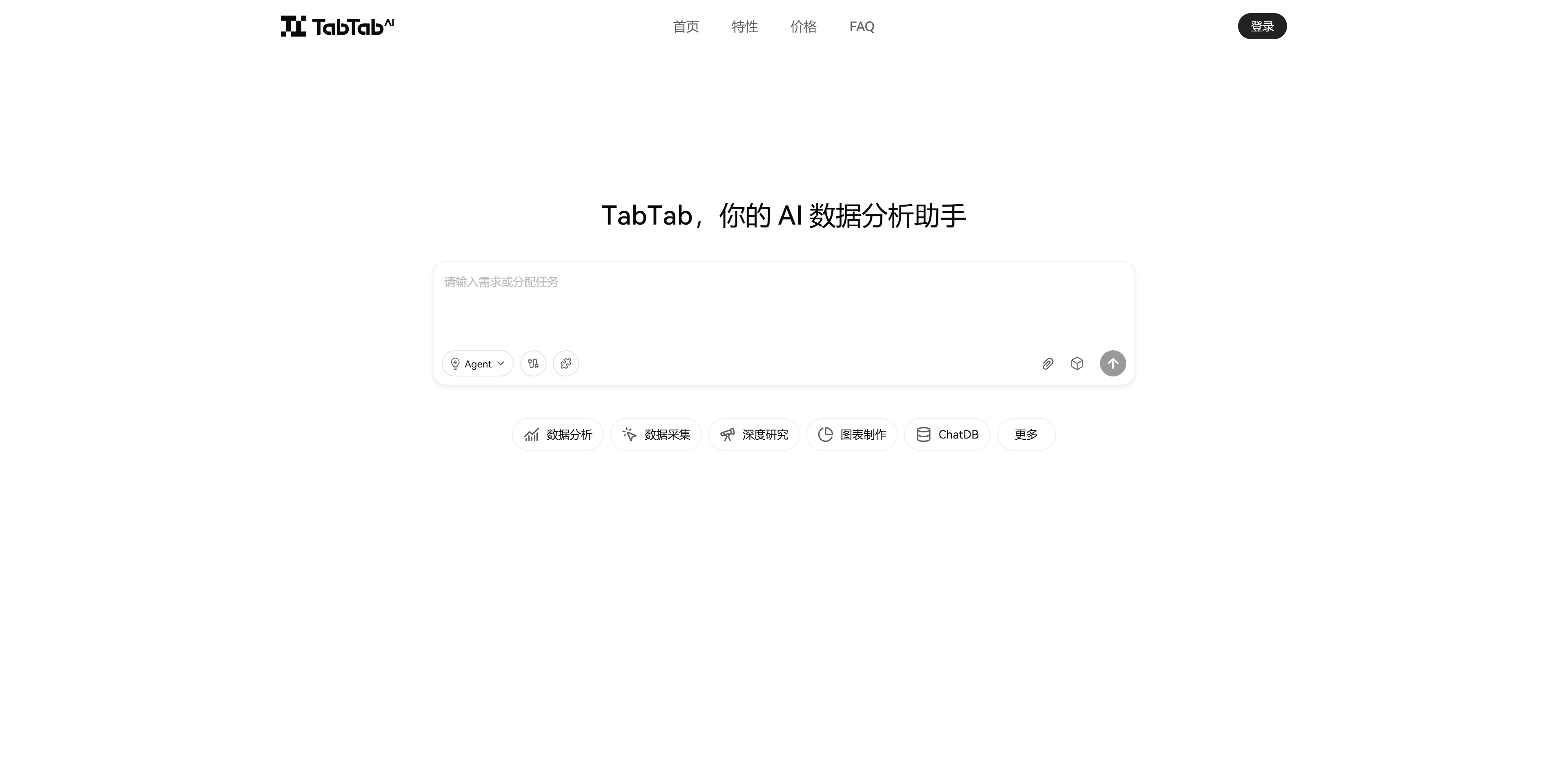The height and width of the screenshot is (766, 1568).
Task: Tap the 登录 login button
Action: point(1262,26)
